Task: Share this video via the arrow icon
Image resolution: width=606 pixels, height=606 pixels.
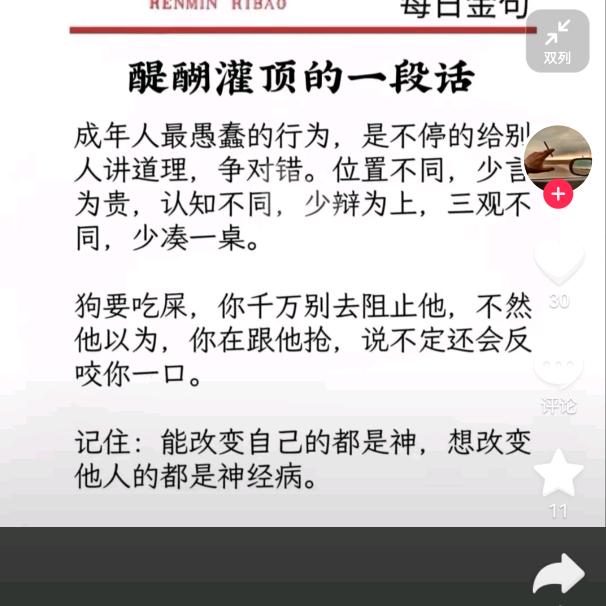Action: tap(558, 577)
